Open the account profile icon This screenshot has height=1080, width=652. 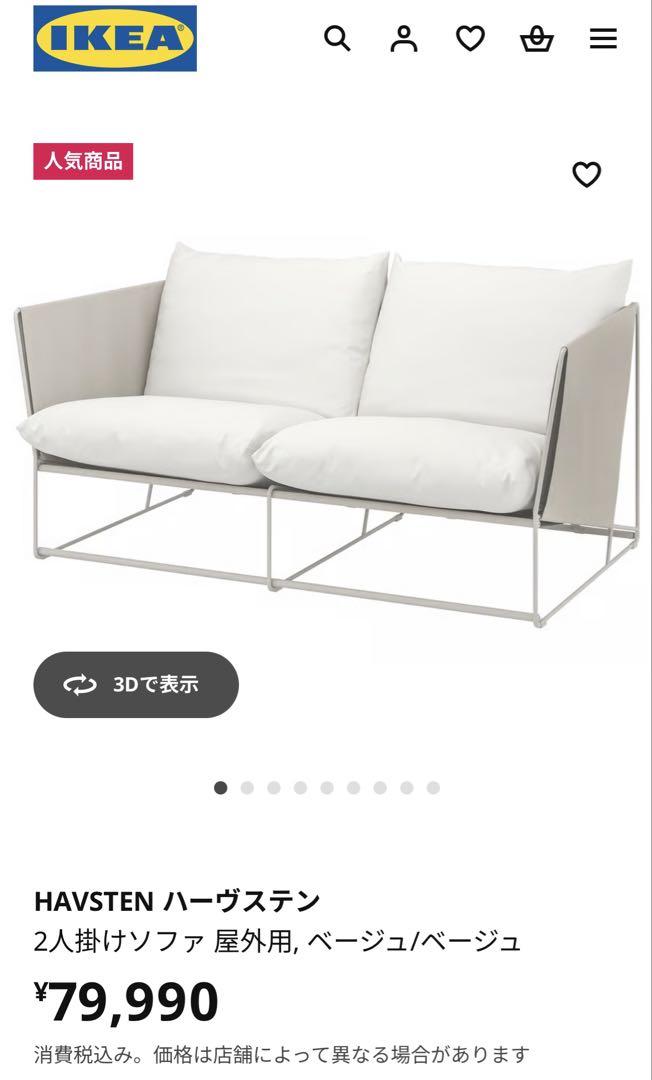click(403, 39)
